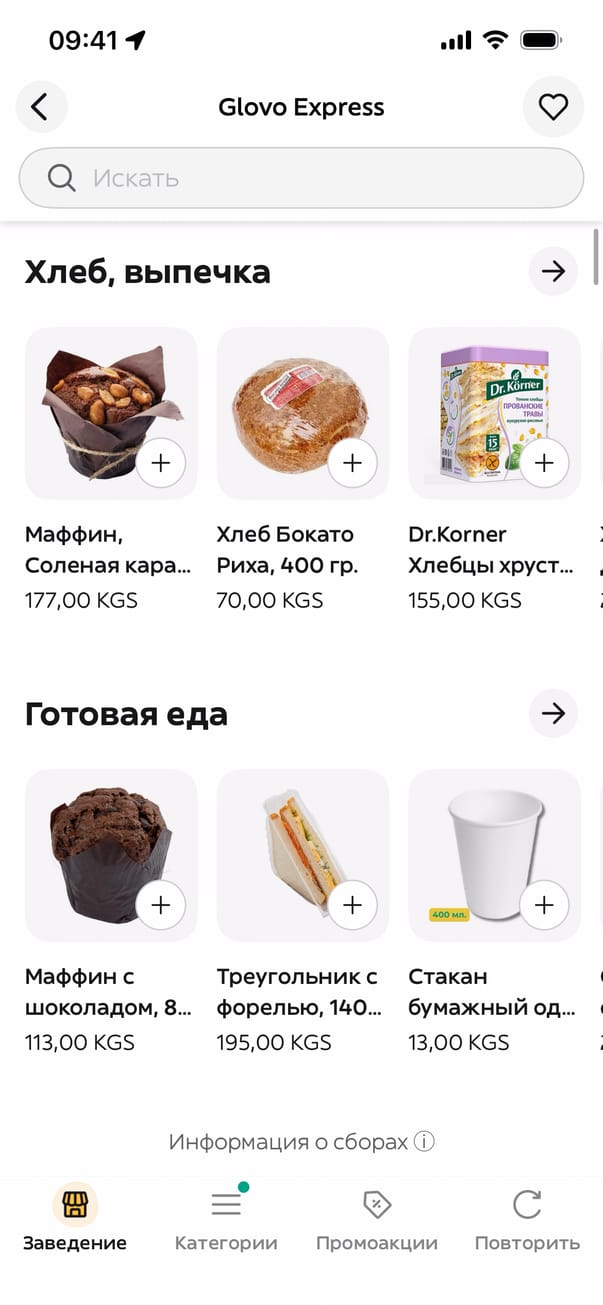Add Маффин, Соленая карамель to cart
The image size is (603, 1305).
[x=161, y=463]
